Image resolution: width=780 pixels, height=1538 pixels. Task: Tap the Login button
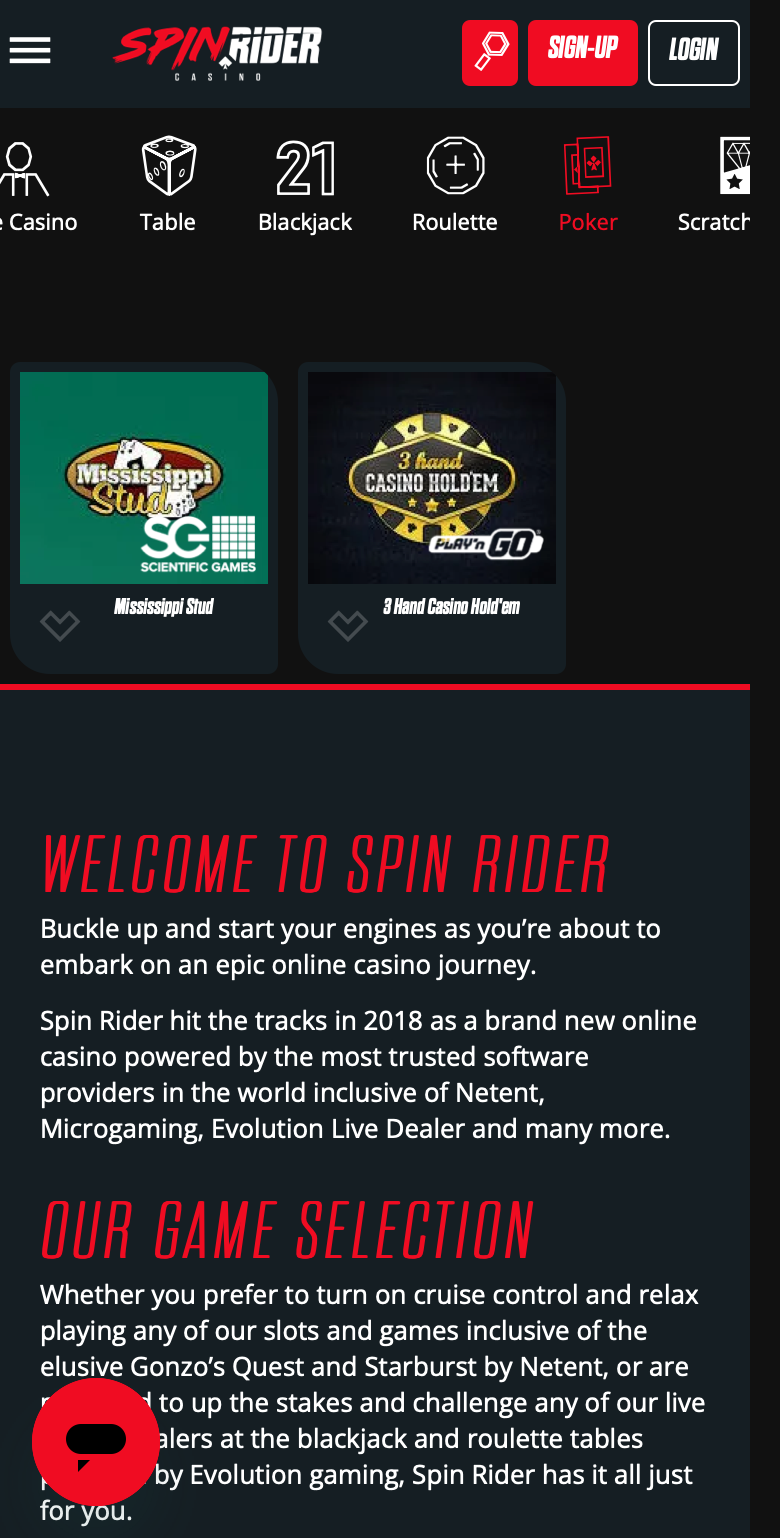point(694,52)
